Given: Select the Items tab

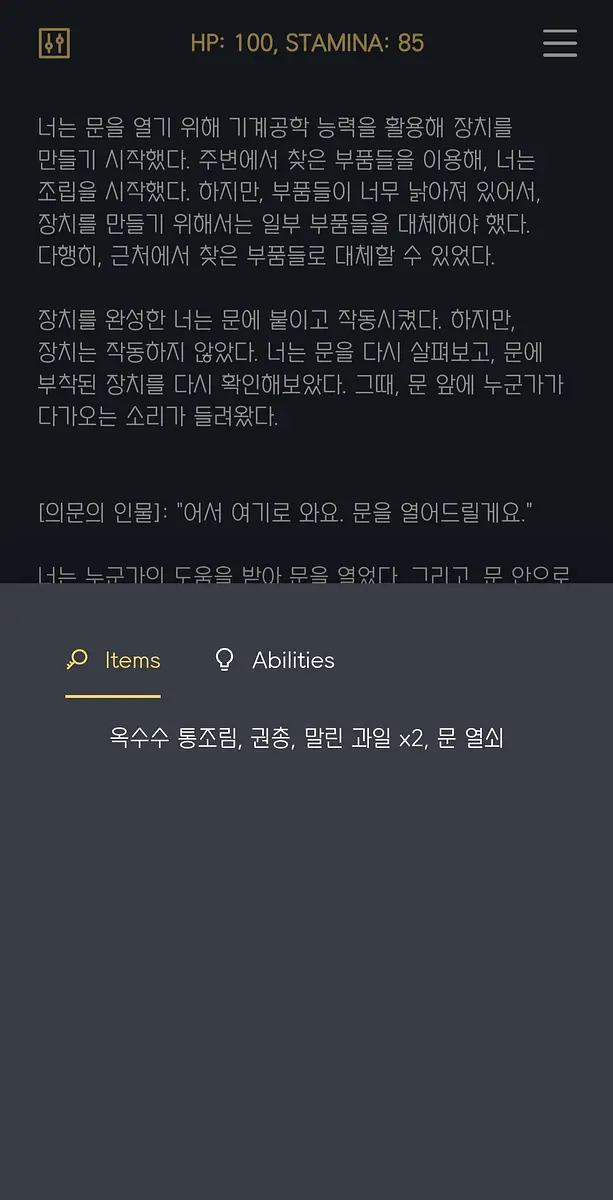Looking at the screenshot, I should tap(113, 660).
